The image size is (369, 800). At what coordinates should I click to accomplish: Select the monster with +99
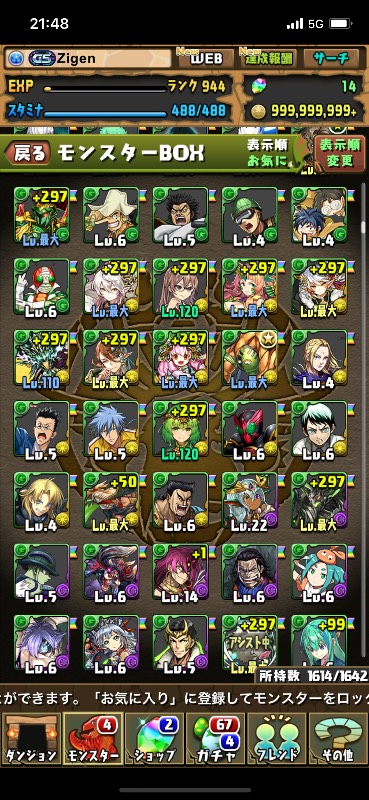click(319, 643)
